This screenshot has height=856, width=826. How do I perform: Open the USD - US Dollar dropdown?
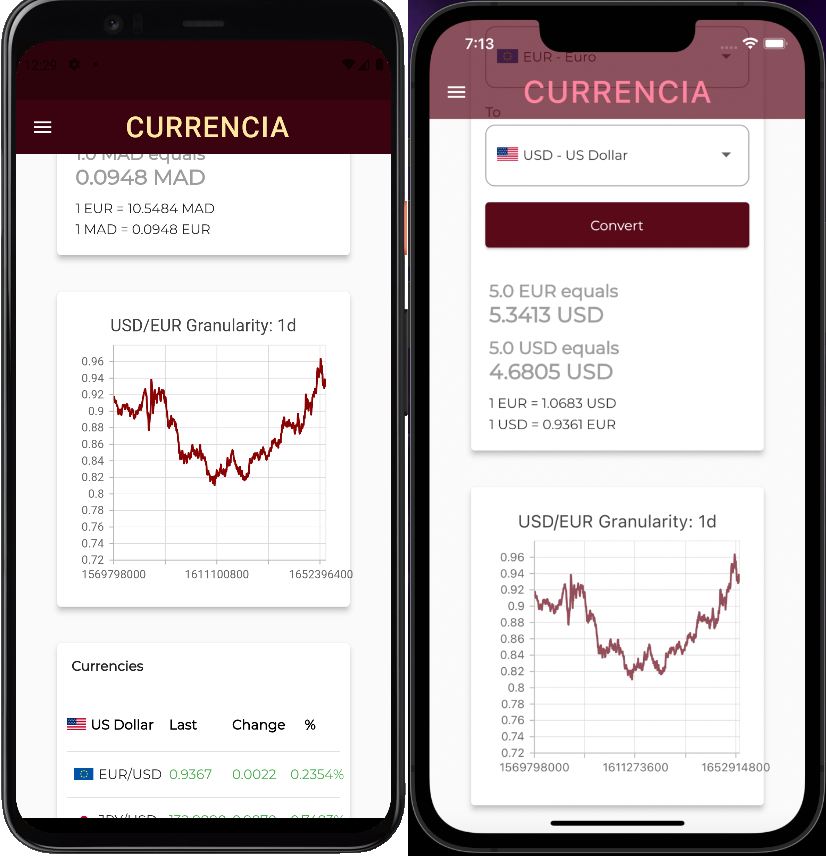tap(617, 155)
